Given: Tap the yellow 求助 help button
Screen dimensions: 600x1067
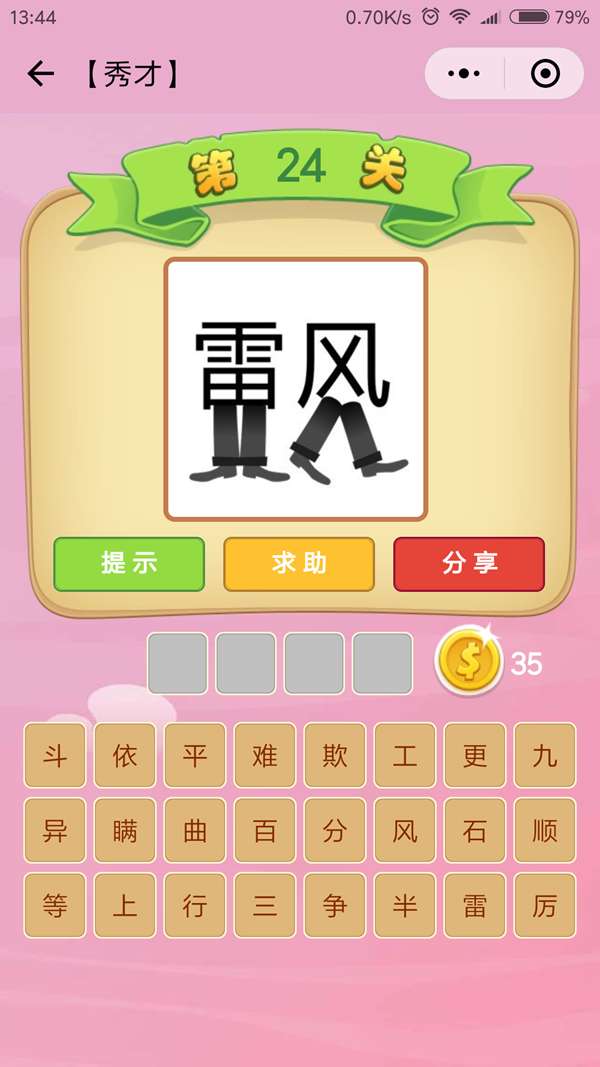Looking at the screenshot, I should [x=299, y=563].
